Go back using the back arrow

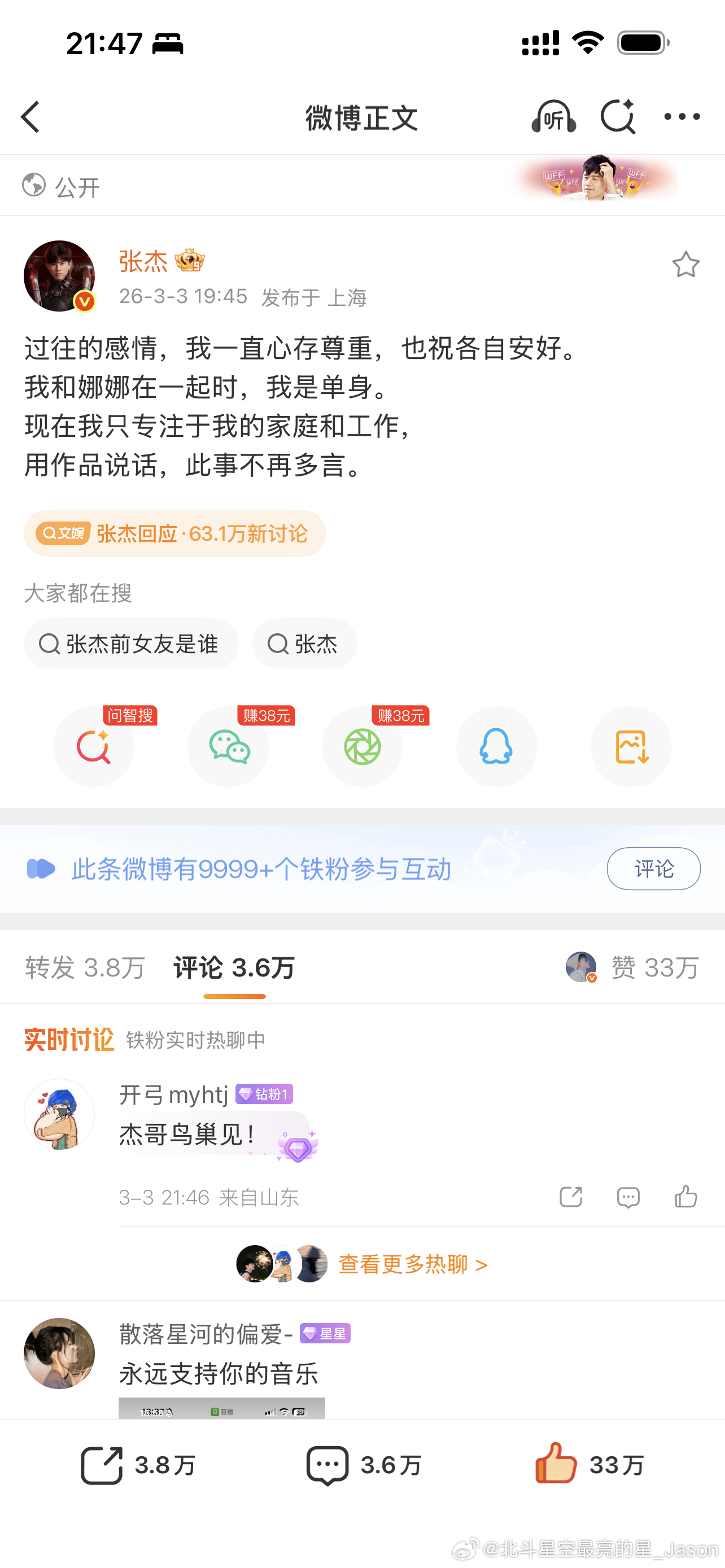pyautogui.click(x=31, y=117)
